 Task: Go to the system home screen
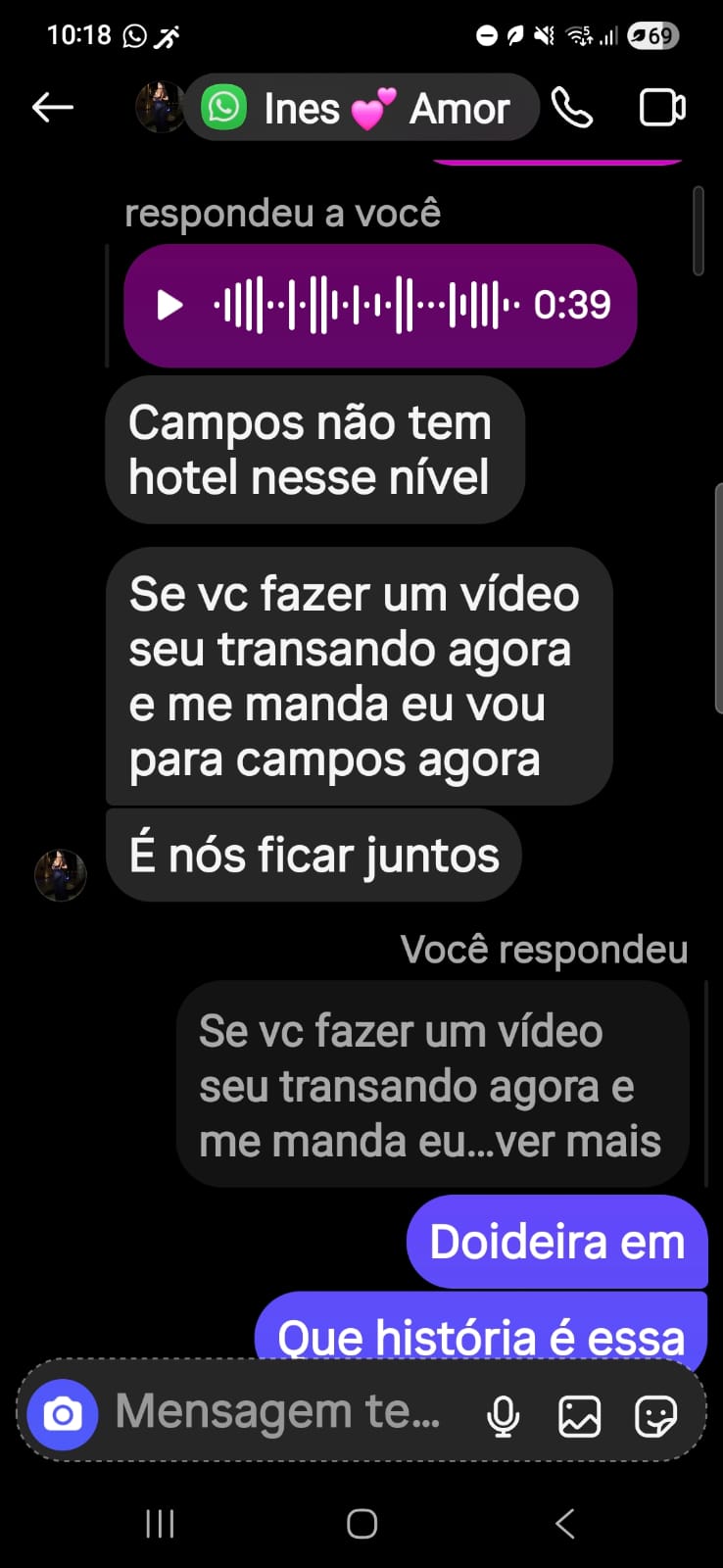pyautogui.click(x=361, y=1524)
